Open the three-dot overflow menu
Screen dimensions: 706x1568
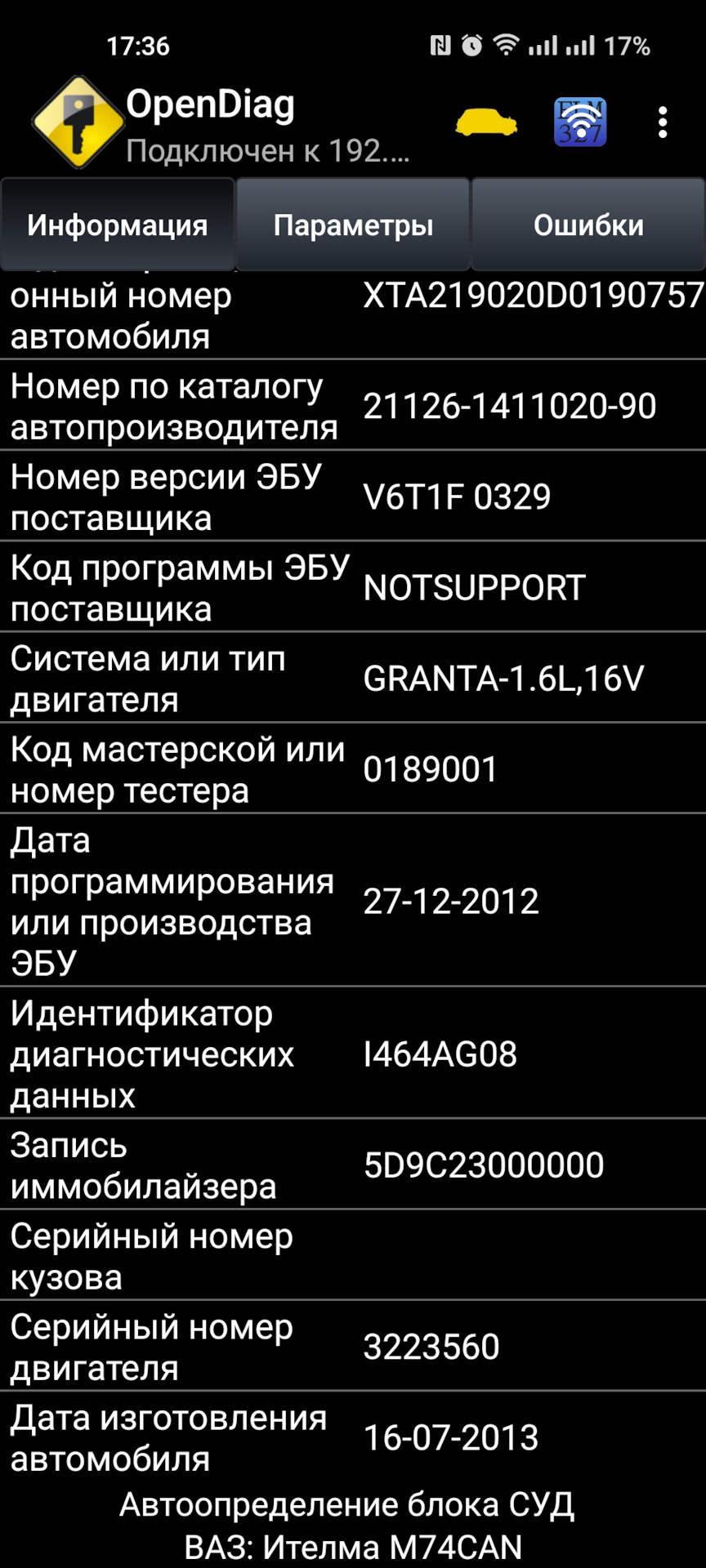[662, 122]
